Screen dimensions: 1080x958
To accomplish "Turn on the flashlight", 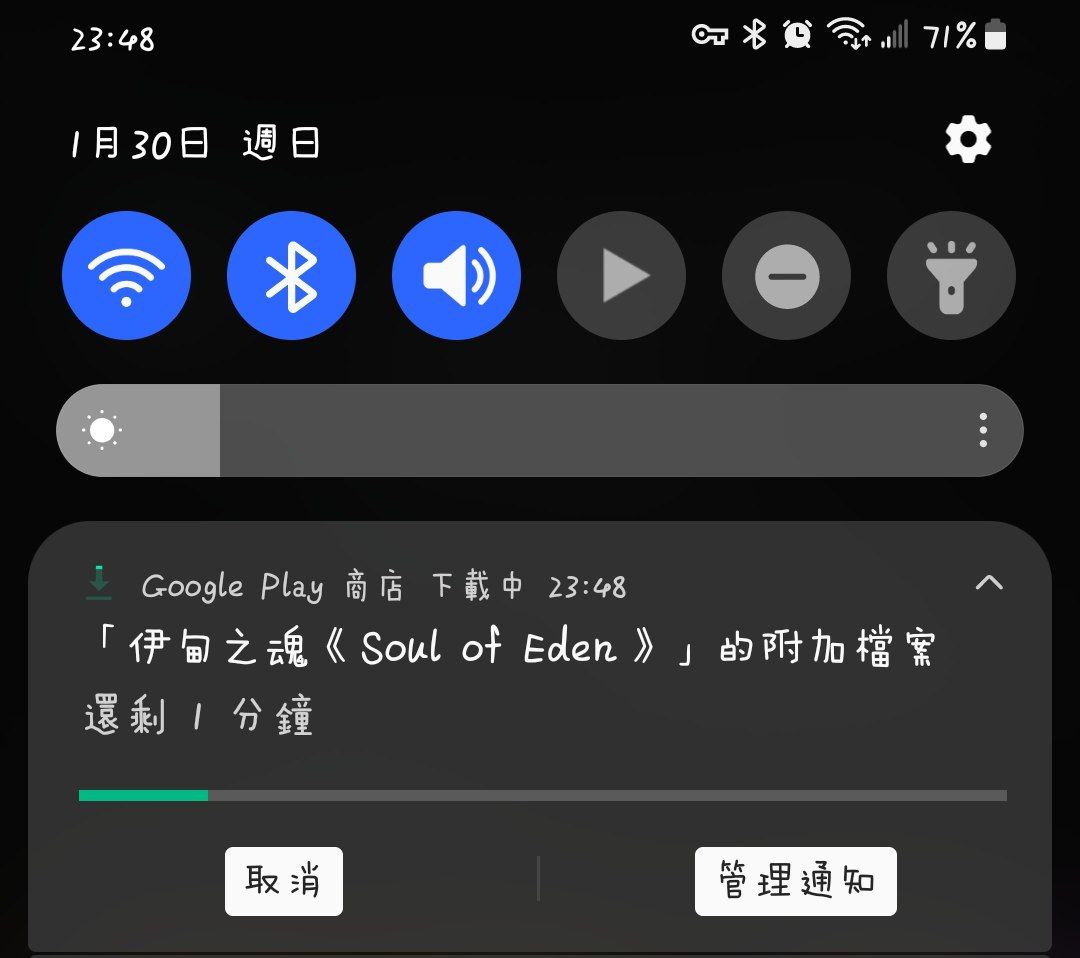I will [951, 276].
